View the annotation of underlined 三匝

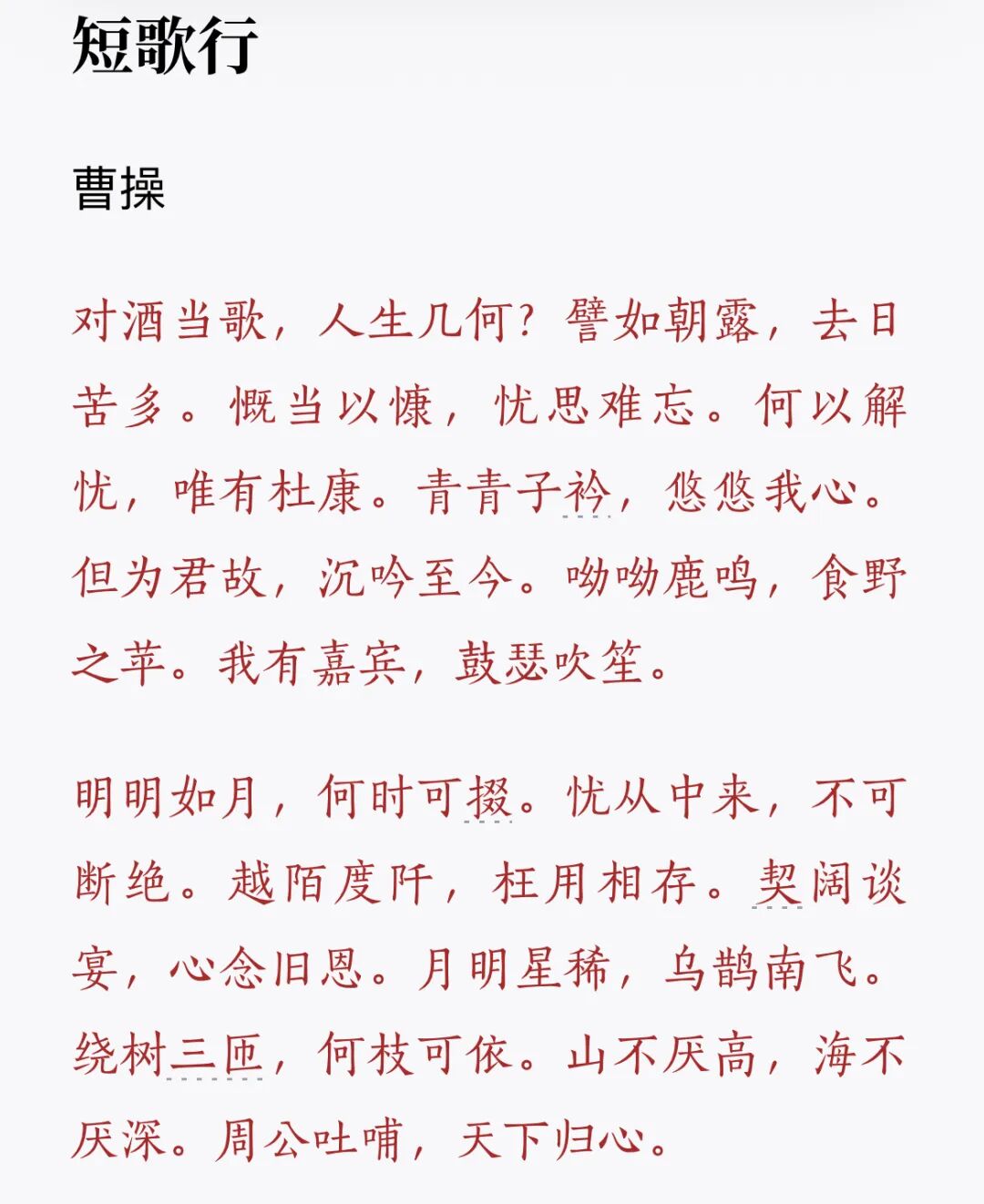[216, 1055]
